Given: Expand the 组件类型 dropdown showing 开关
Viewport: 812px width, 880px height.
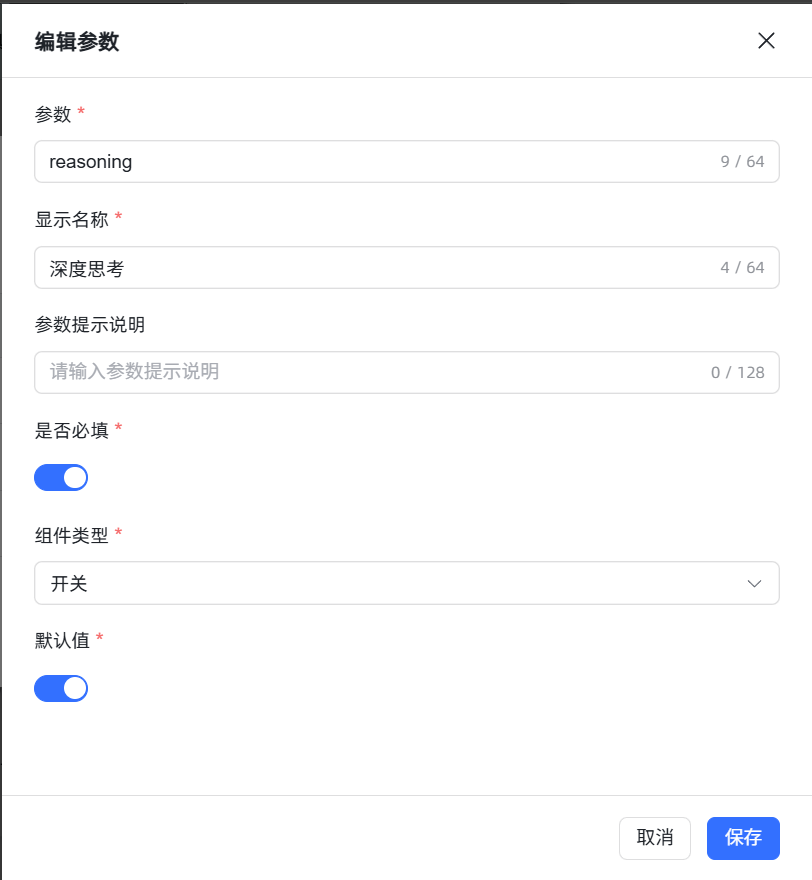Looking at the screenshot, I should point(406,583).
